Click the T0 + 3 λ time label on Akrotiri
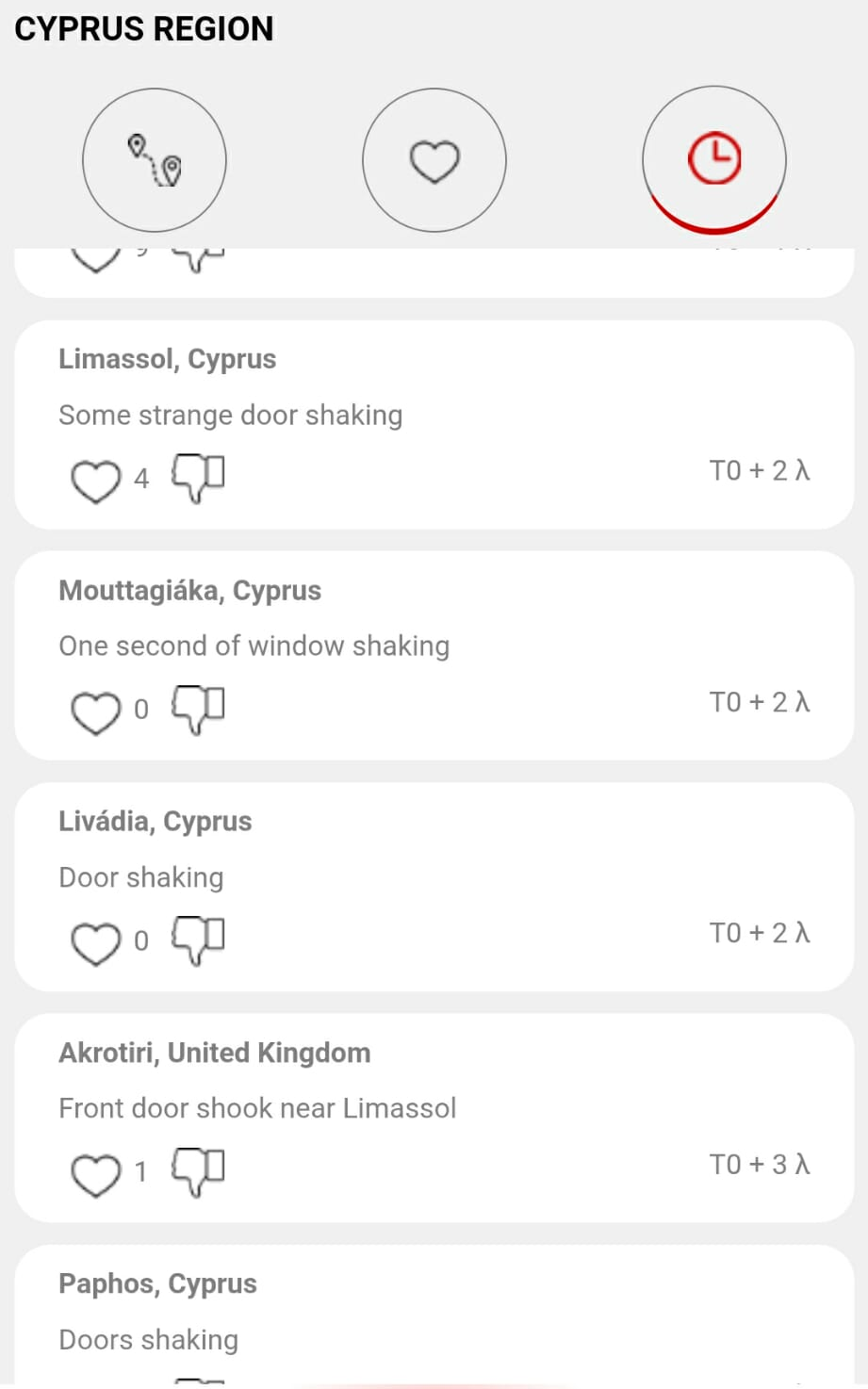This screenshot has height=1389, width=868. click(x=760, y=1164)
